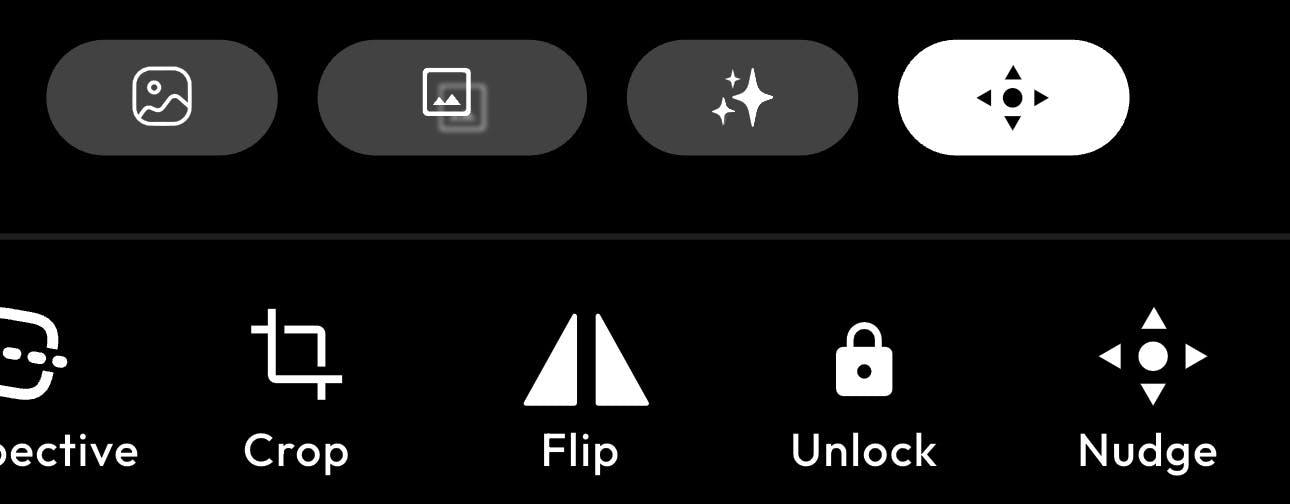Select the image overlay pill tab
Image resolution: width=1290 pixels, height=504 pixels.
(x=452, y=97)
